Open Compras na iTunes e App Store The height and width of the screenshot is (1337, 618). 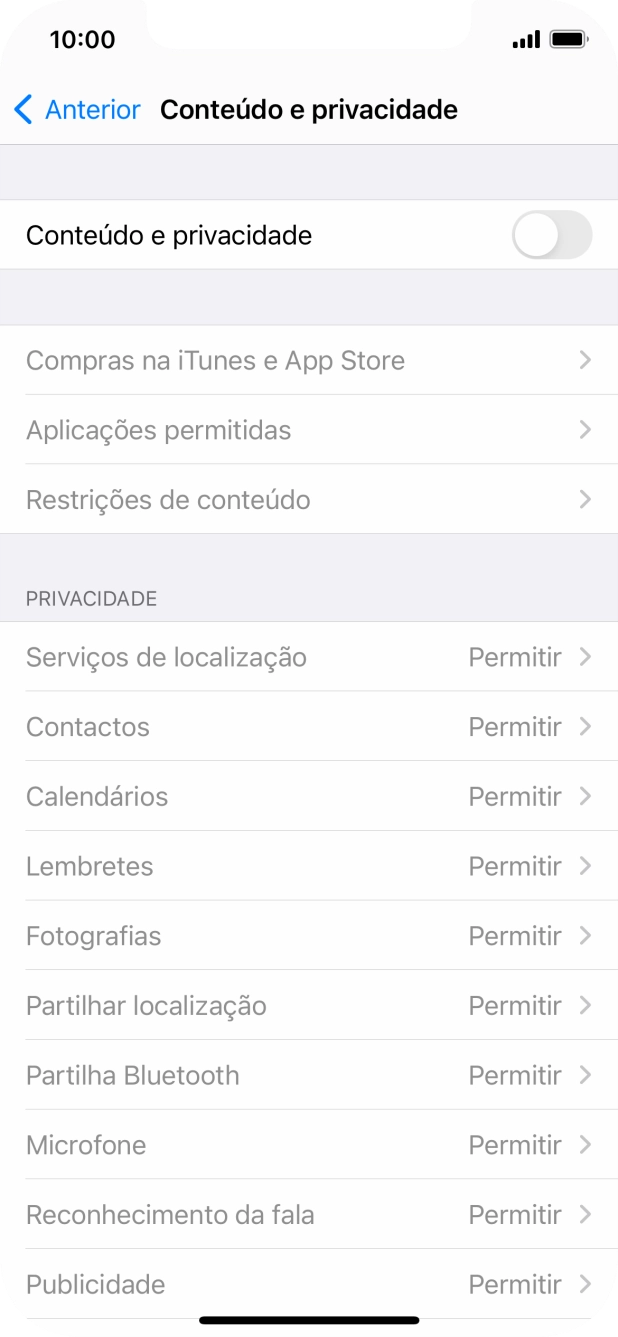(309, 360)
